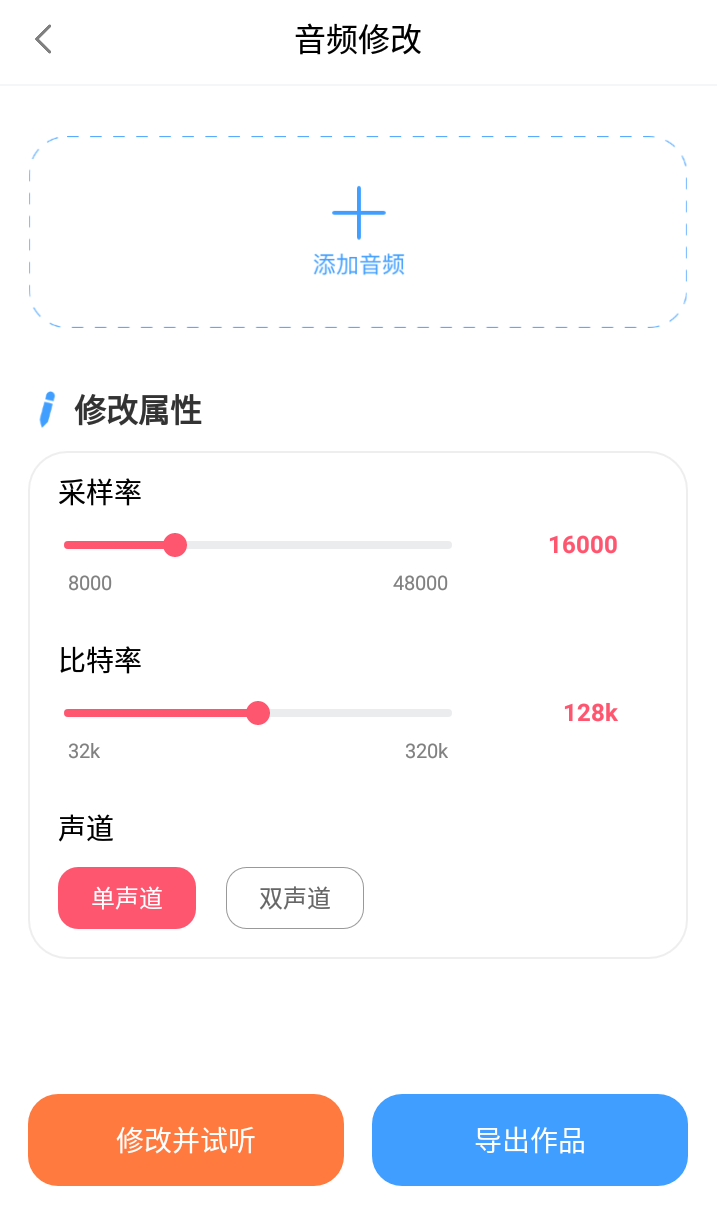The image size is (717, 1225).
Task: Select 双声道 stereo channel
Action: (x=295, y=898)
